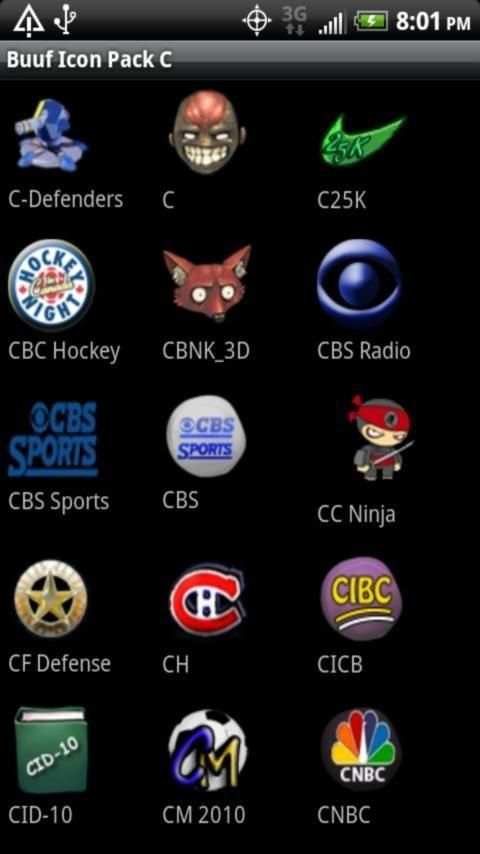
Task: Open the CBS Sports icon
Action: point(53,438)
